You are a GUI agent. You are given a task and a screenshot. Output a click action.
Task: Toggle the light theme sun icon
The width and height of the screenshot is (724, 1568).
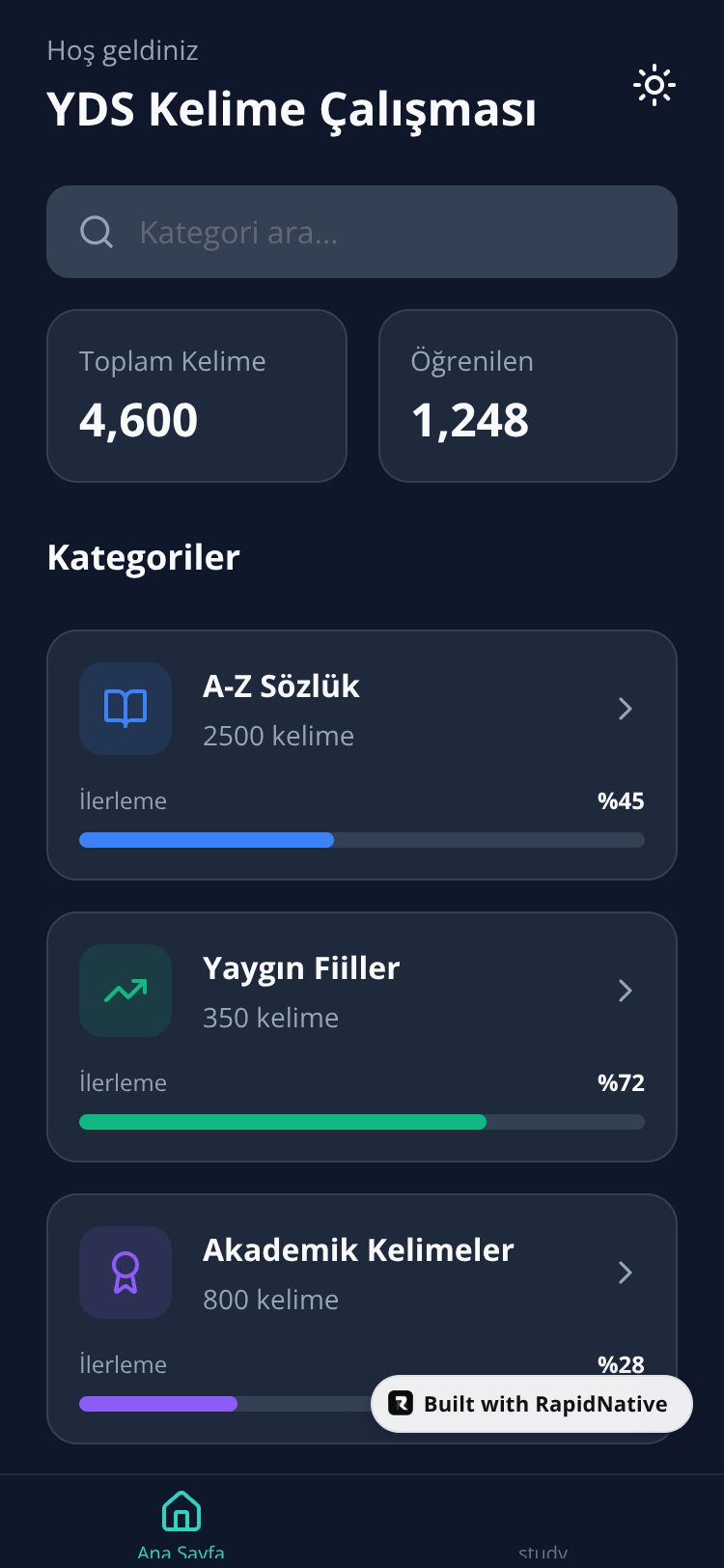pos(654,85)
